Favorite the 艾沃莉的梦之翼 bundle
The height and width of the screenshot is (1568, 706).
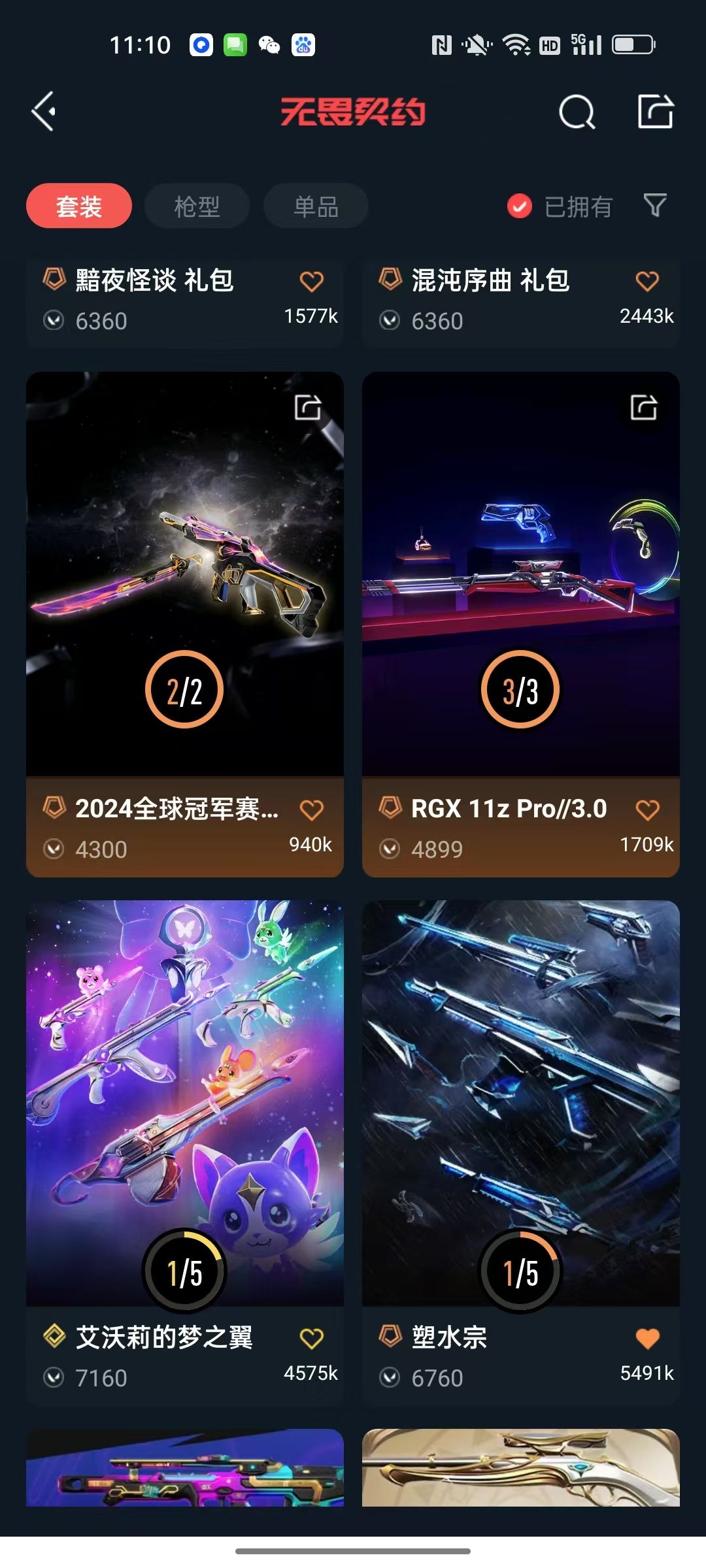coord(312,1339)
